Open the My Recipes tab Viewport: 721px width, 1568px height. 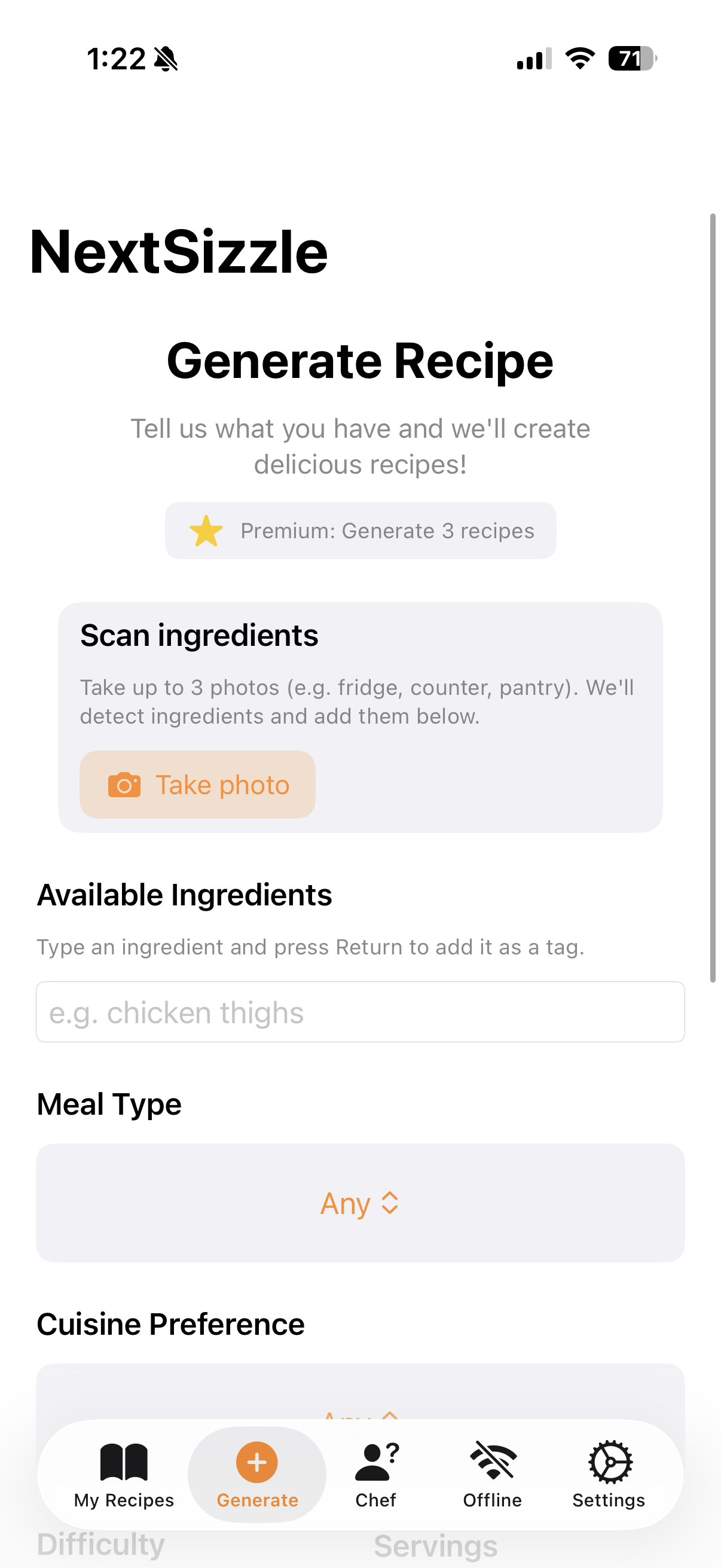(x=124, y=1474)
